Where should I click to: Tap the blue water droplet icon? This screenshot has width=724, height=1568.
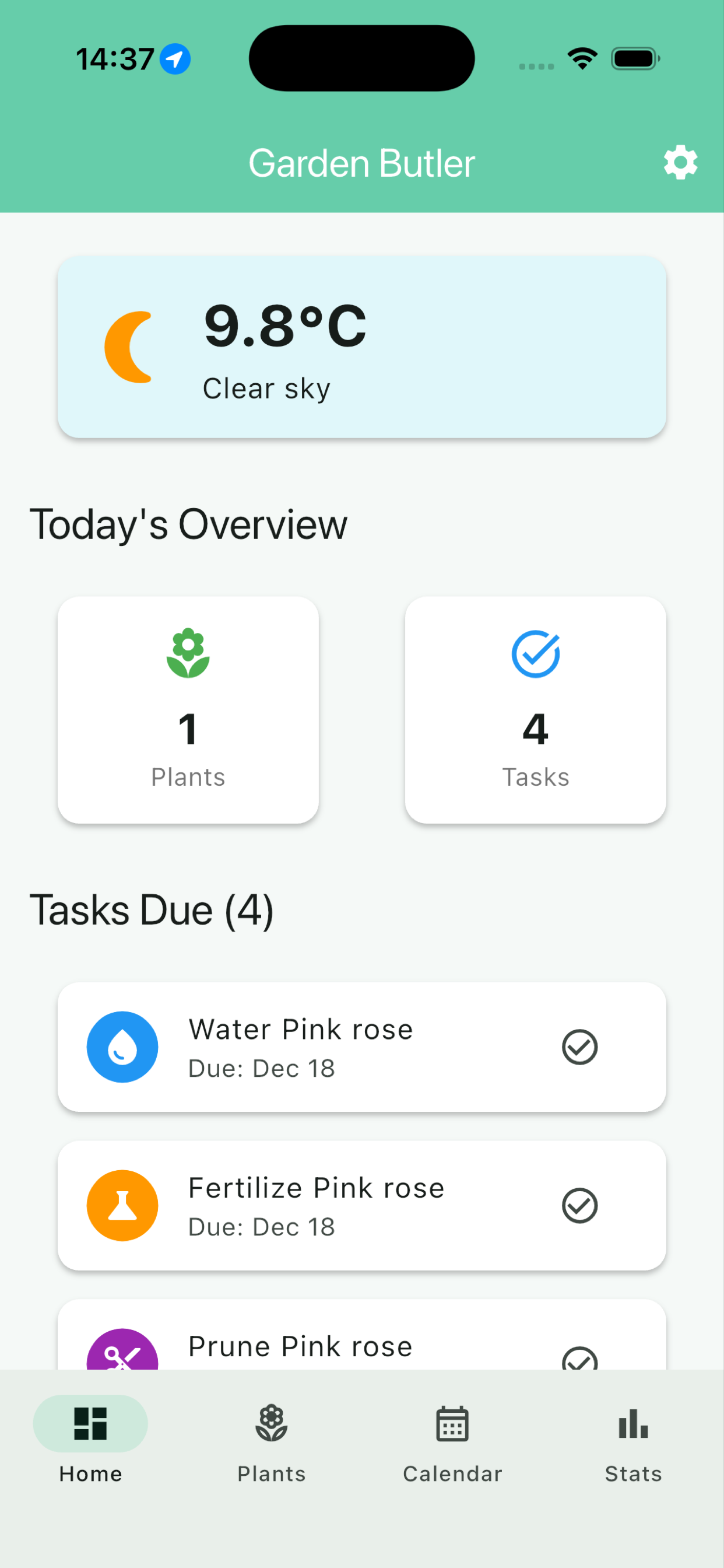(122, 1047)
